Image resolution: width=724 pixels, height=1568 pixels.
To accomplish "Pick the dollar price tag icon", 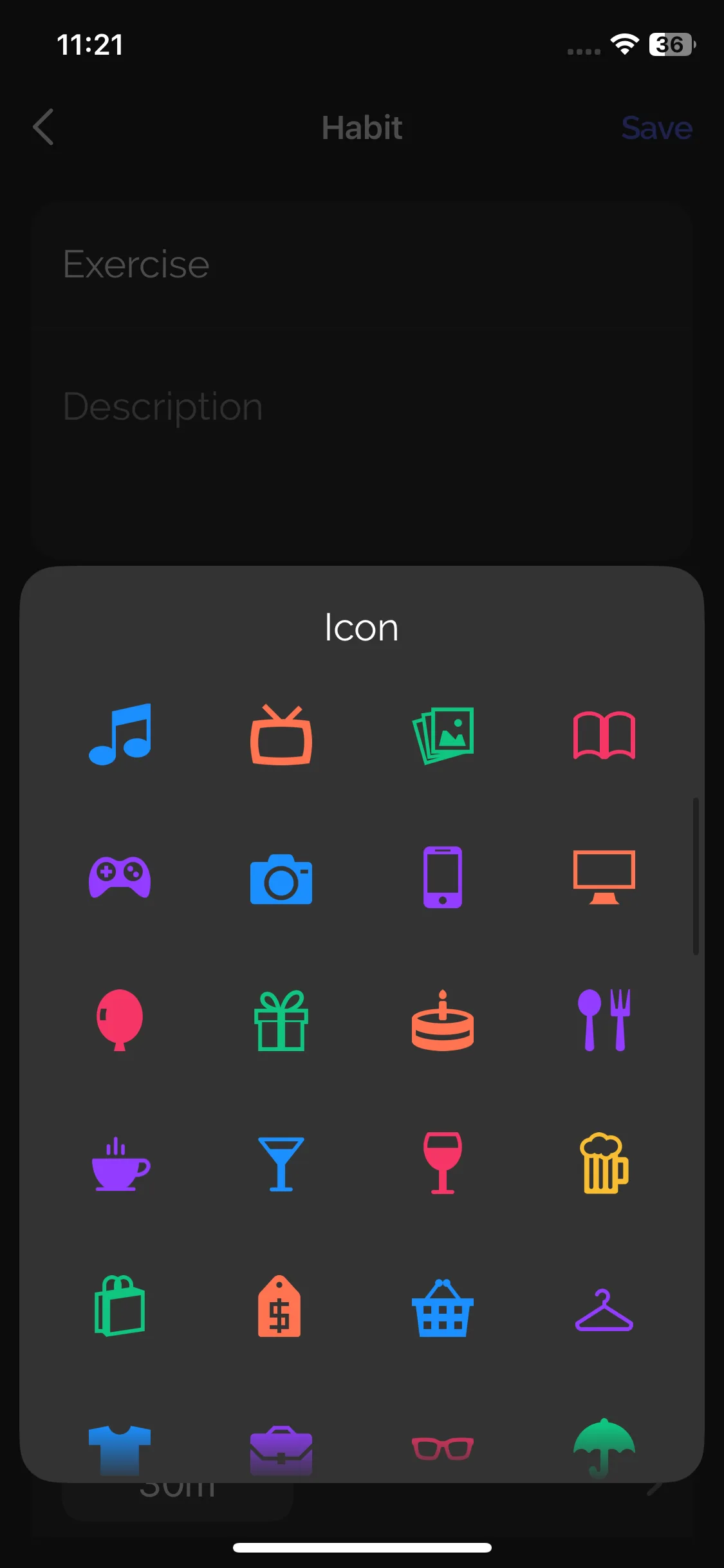I will tap(279, 1306).
